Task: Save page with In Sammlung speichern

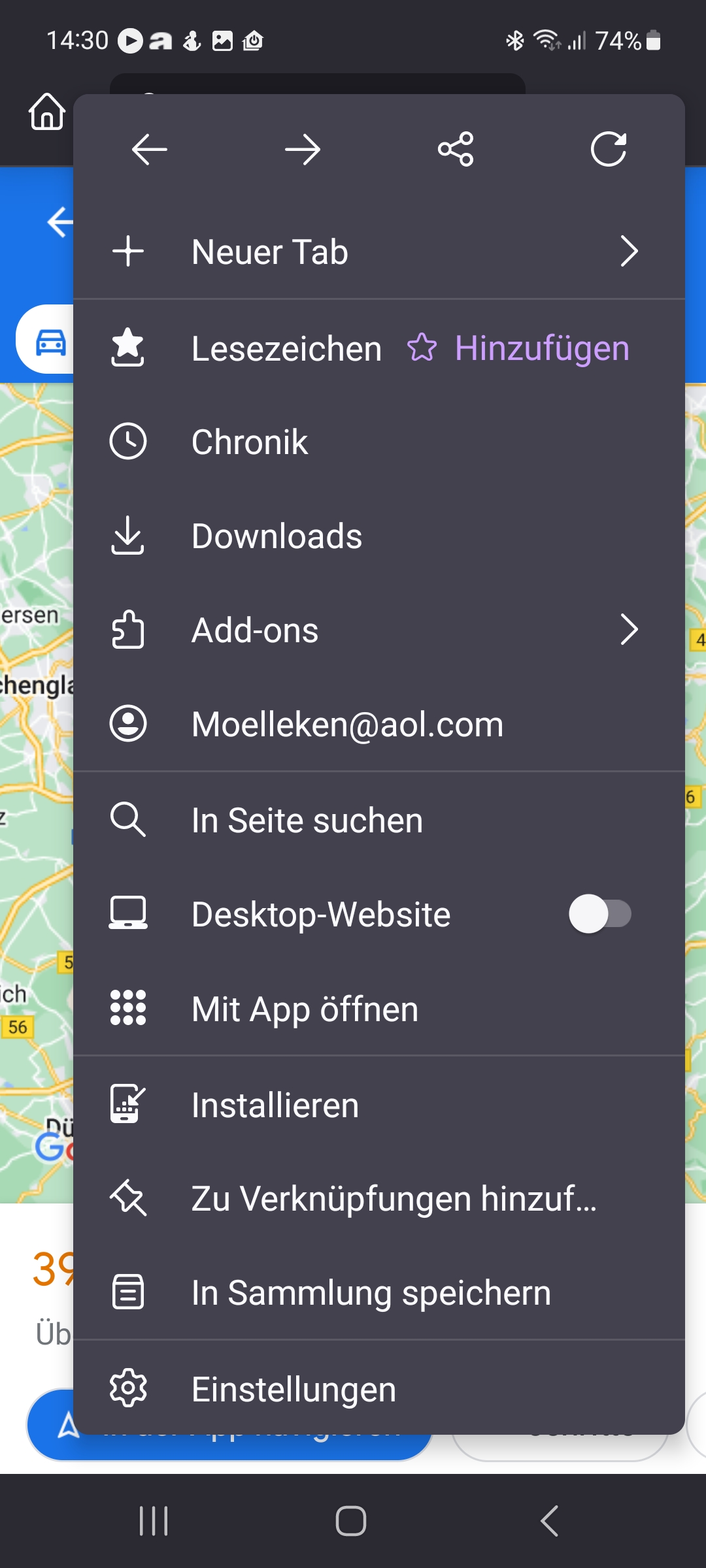Action: 371,1293
